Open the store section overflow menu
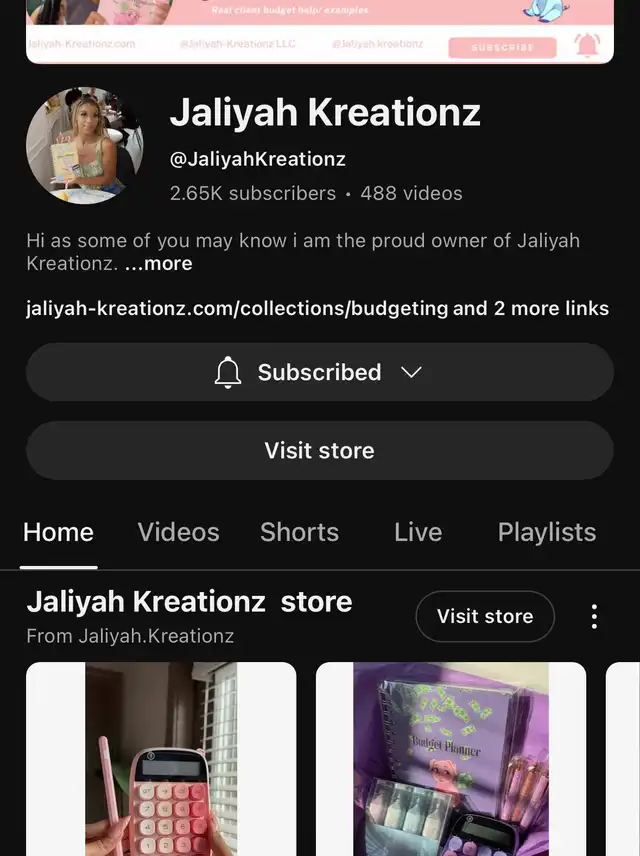Viewport: 640px width, 856px height. tap(594, 616)
